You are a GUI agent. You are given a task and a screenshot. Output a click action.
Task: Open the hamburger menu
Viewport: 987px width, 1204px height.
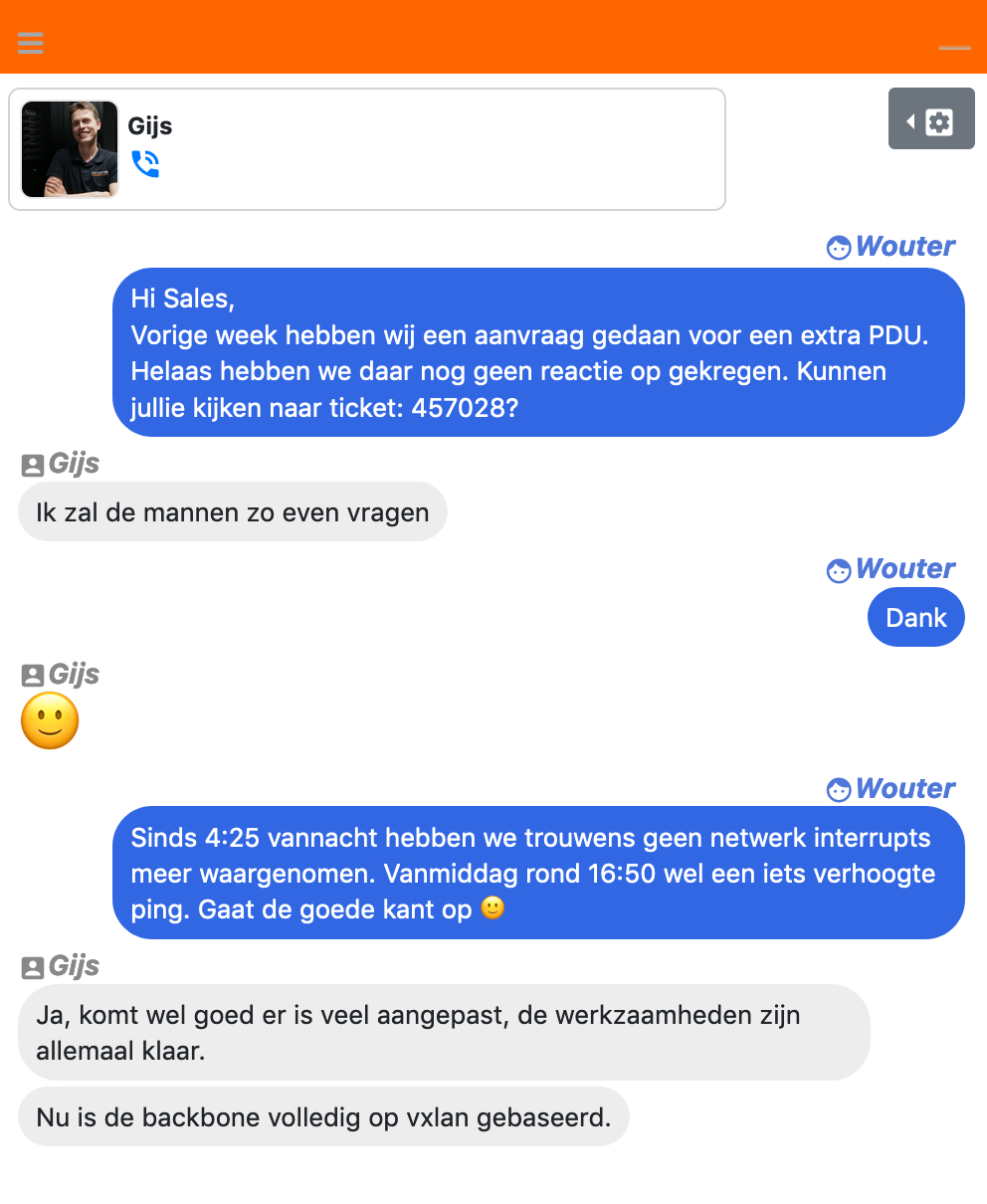31,43
